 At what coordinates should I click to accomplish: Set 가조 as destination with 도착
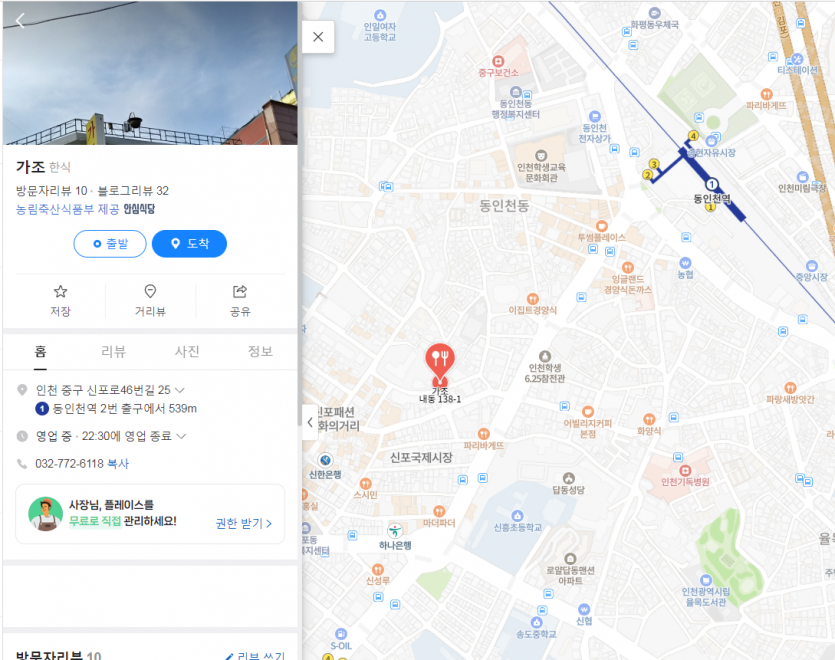[x=189, y=243]
